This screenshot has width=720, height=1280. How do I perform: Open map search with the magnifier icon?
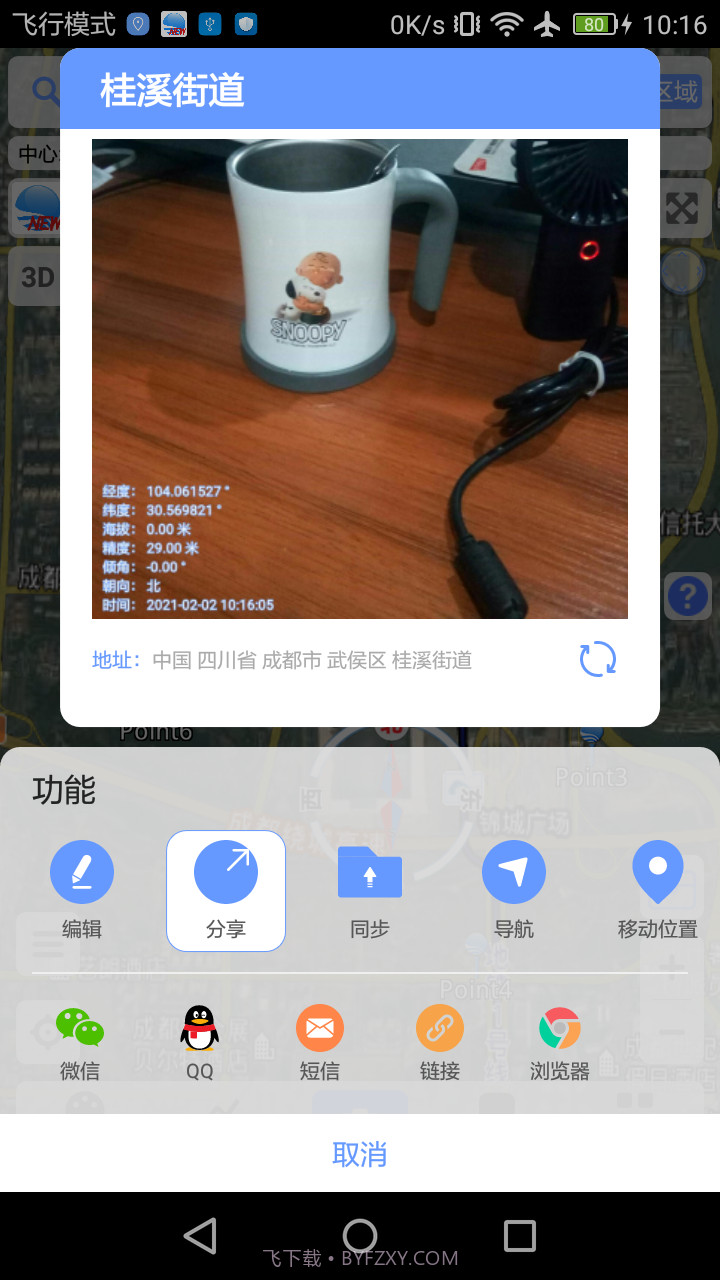pos(42,90)
